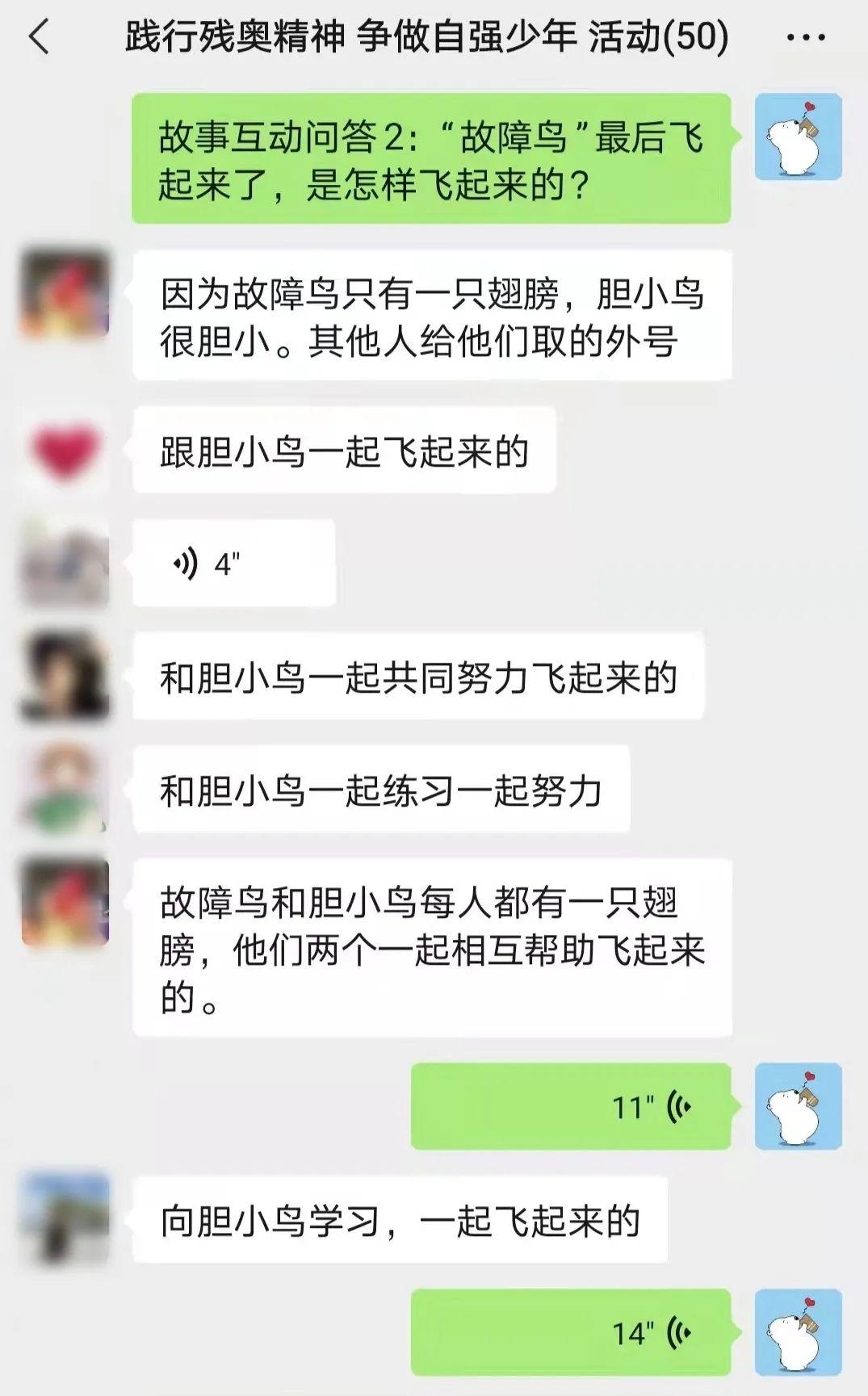Open bear avatar next to 故事互动问答2 message

(798, 136)
